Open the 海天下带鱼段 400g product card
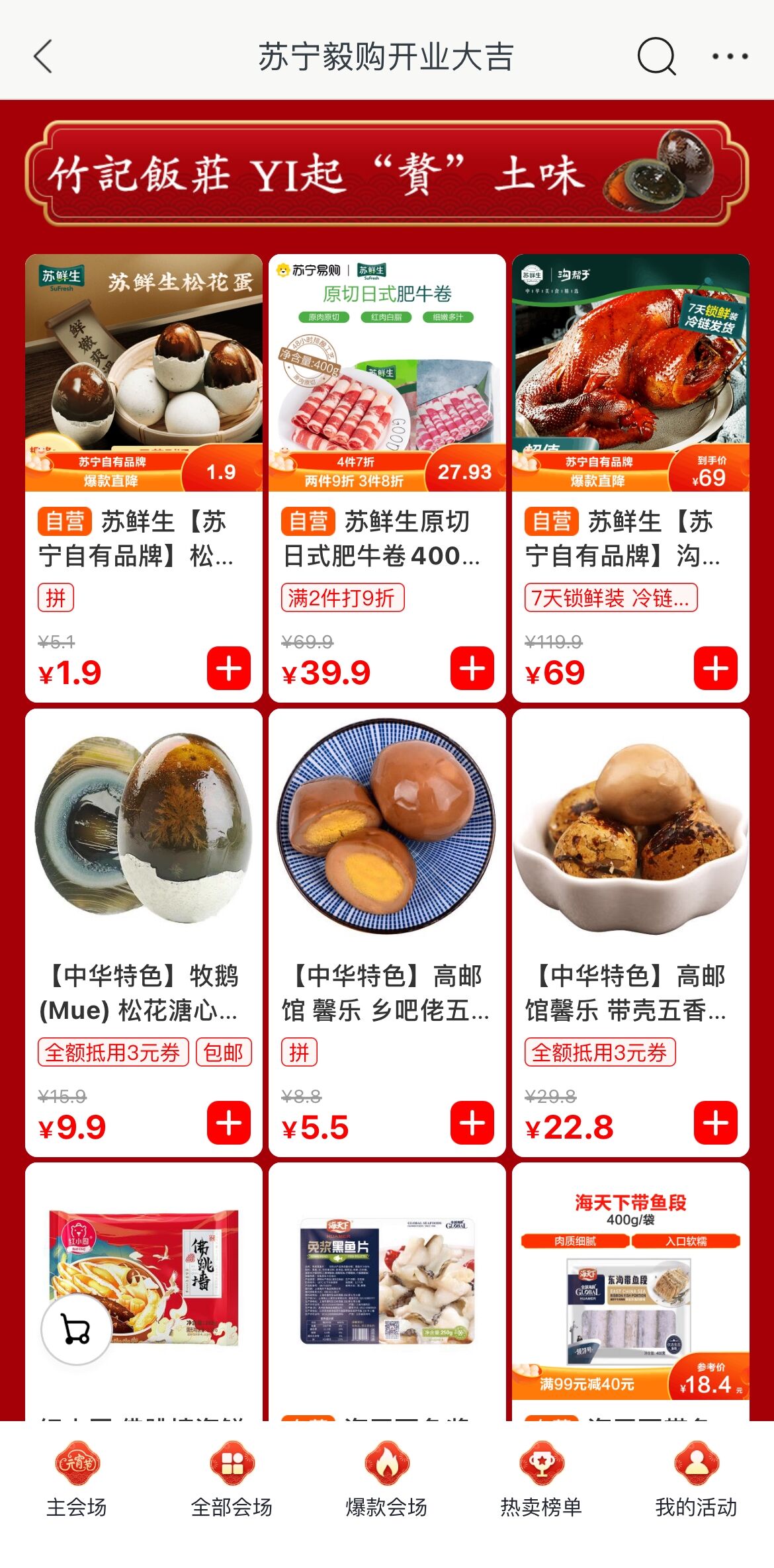774x1568 pixels. click(630, 1290)
